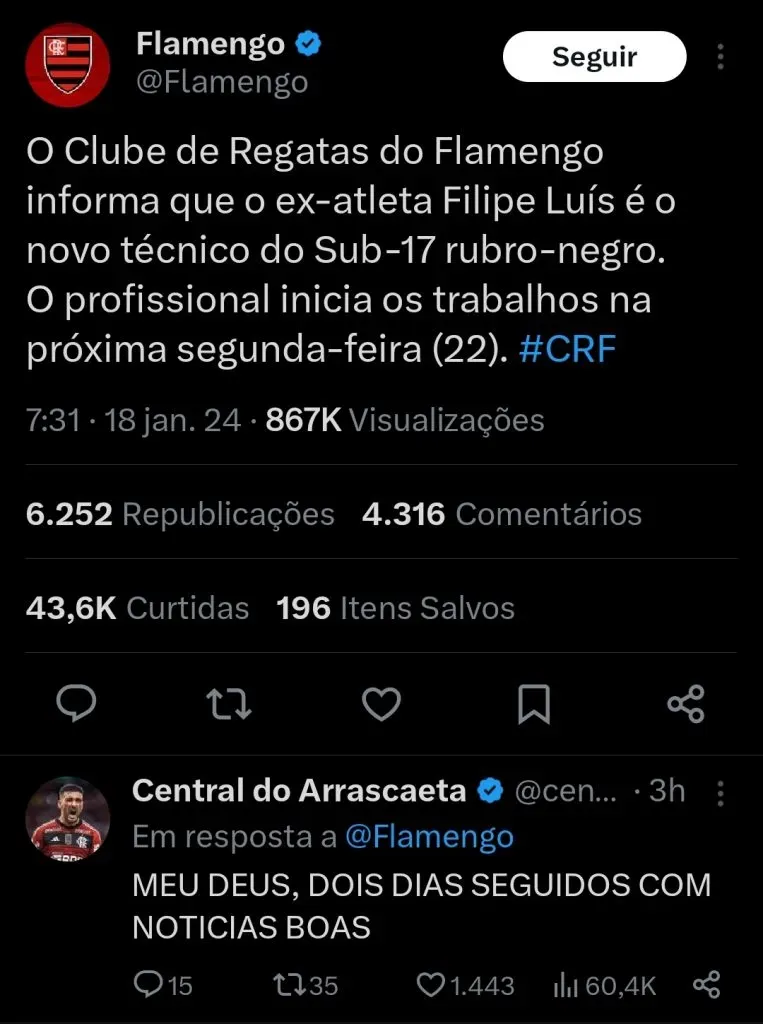Open the #CRF hashtag
763x1024 pixels.
point(568,351)
